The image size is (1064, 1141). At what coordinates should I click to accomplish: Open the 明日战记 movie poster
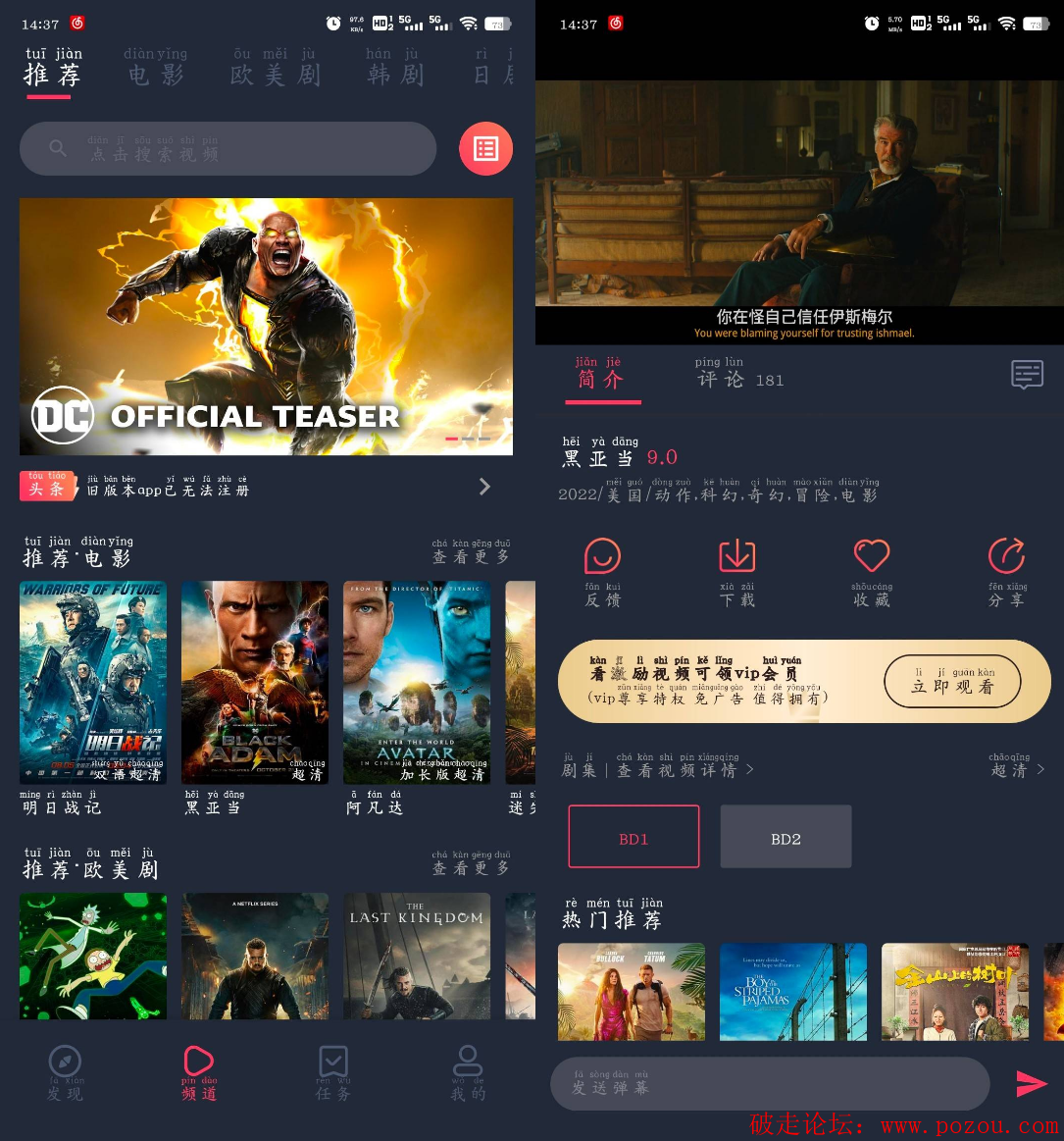click(x=93, y=682)
